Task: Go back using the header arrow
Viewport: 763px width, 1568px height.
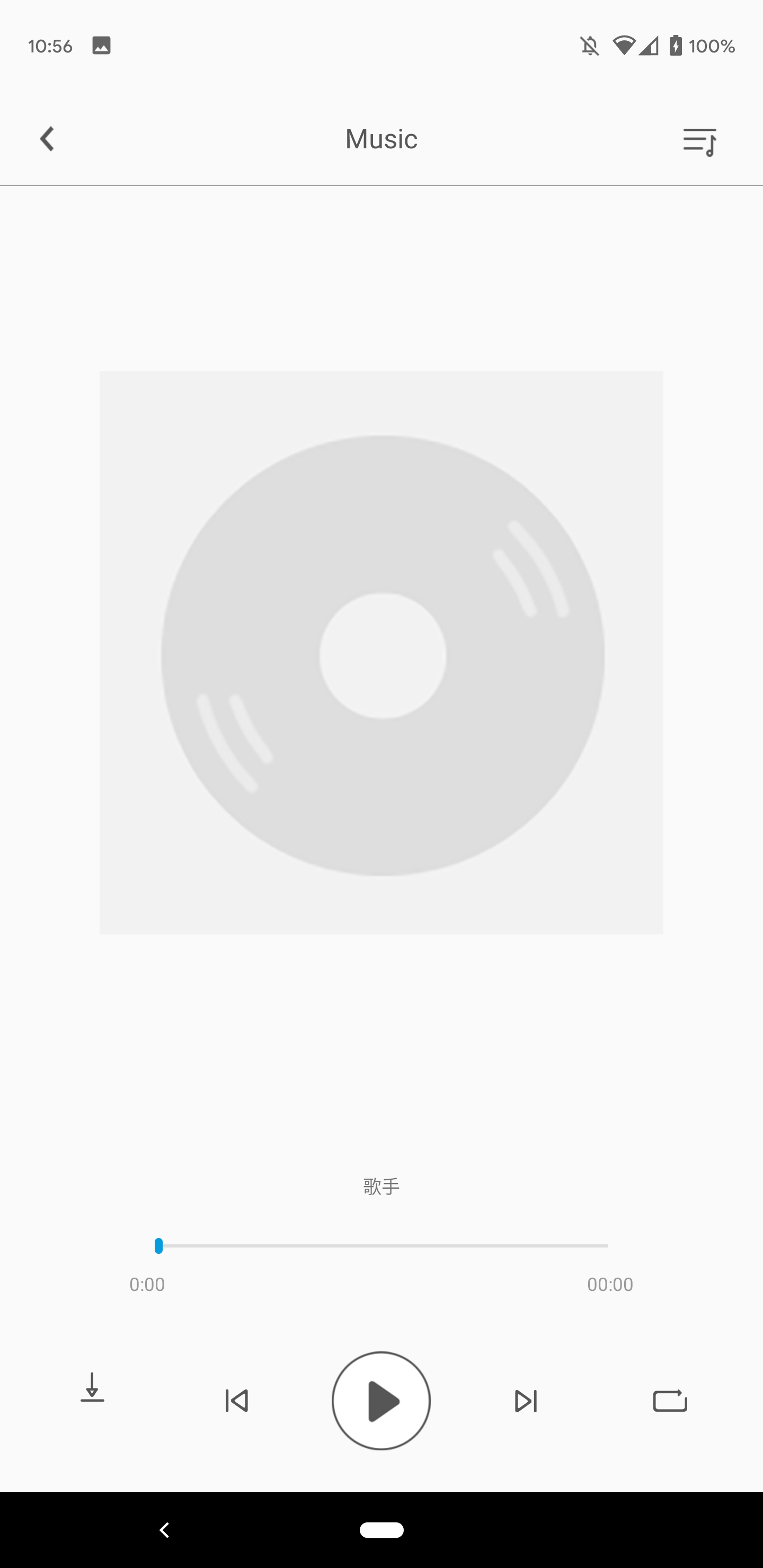Action: pos(48,139)
